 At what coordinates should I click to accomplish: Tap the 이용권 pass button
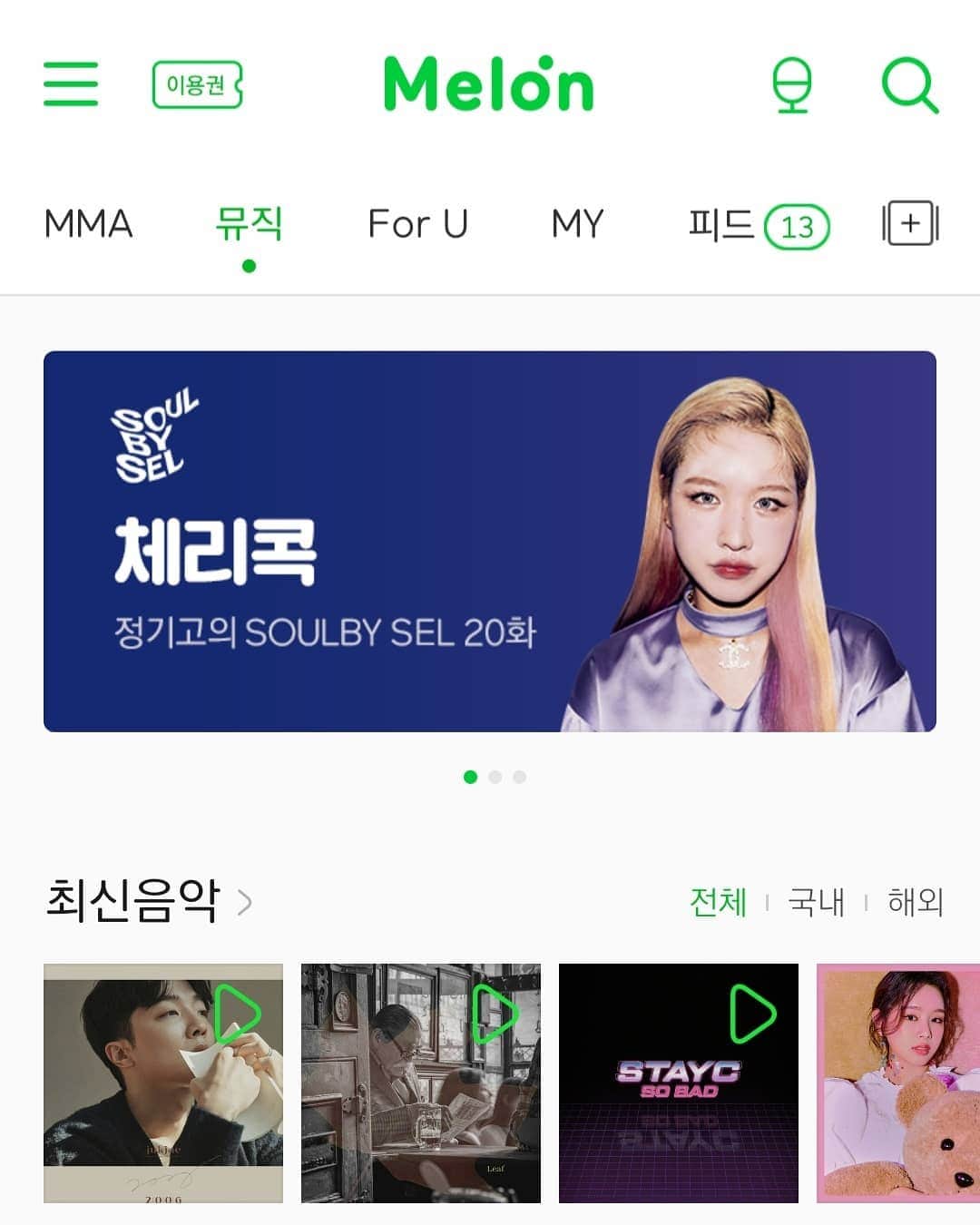(197, 85)
